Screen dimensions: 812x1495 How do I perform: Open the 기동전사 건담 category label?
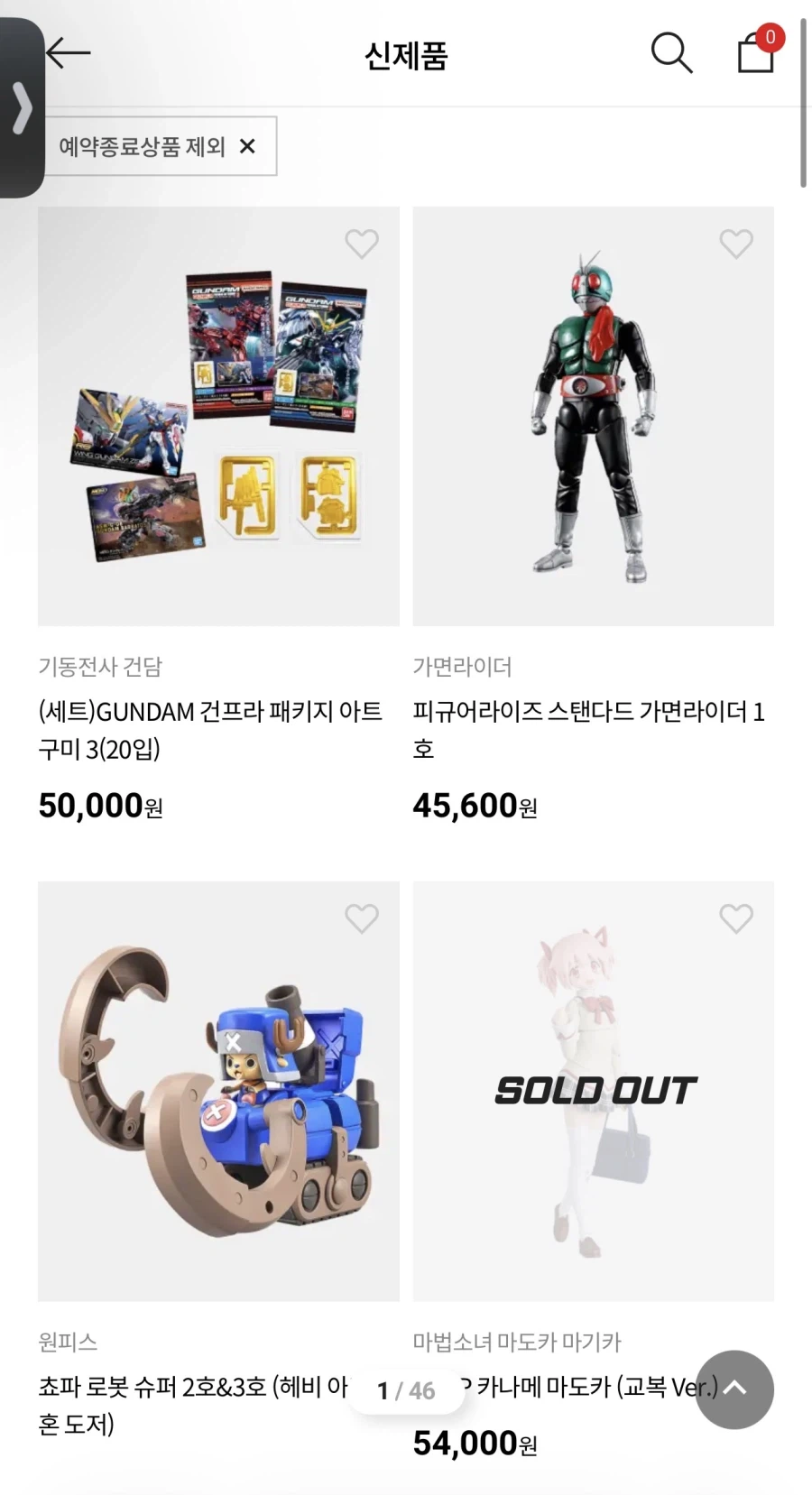click(x=101, y=666)
